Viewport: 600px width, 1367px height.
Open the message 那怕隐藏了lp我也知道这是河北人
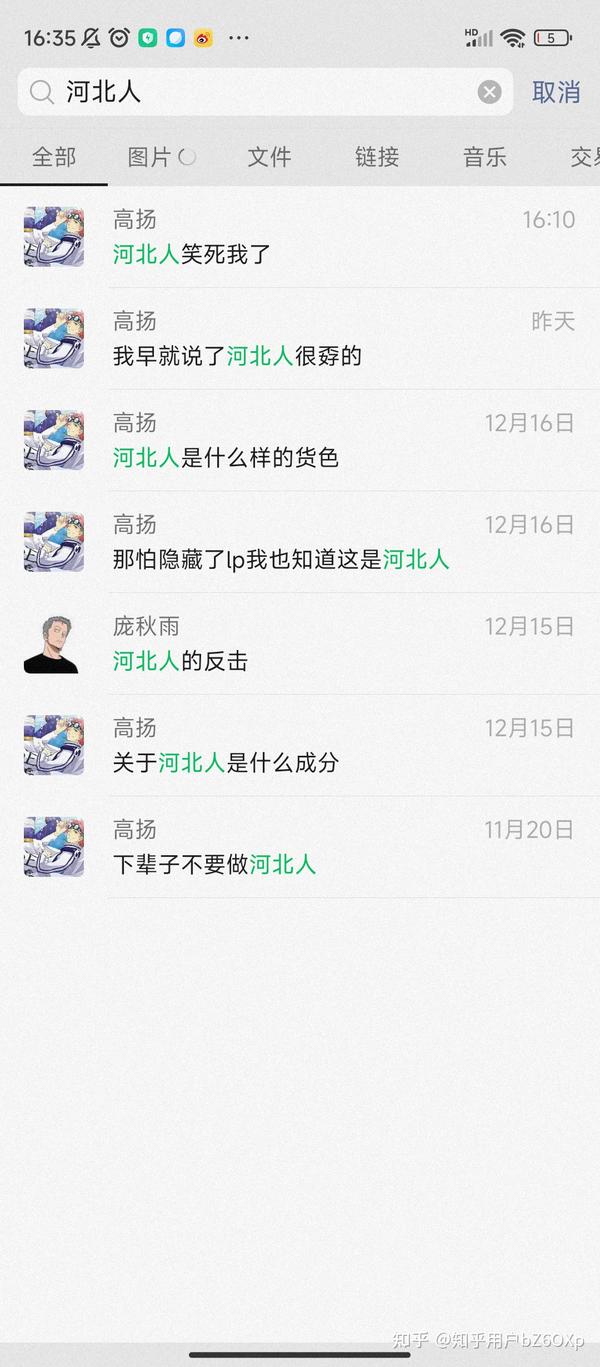tap(300, 542)
